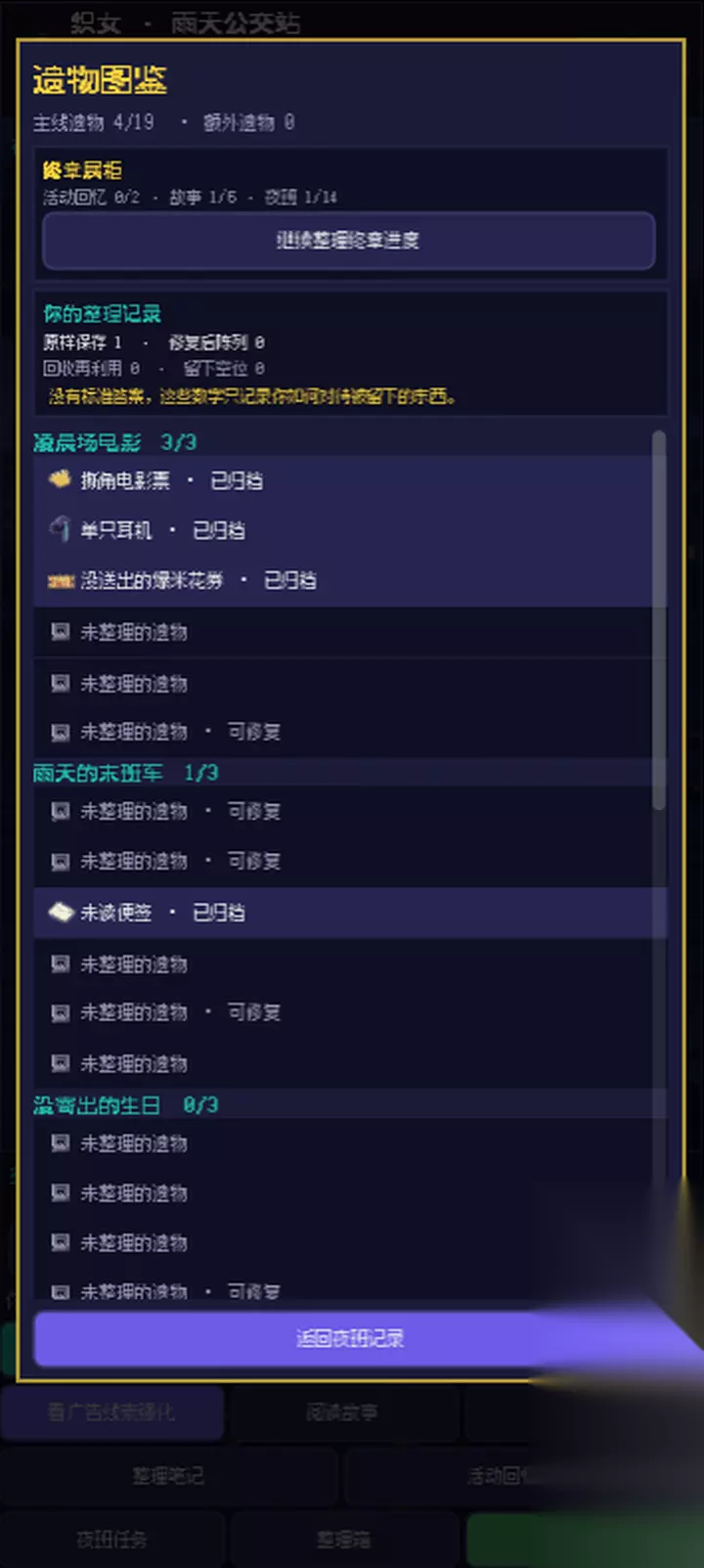View the 没送出的爆米花券 relic entry
This screenshot has width=704, height=1568.
coord(350,580)
